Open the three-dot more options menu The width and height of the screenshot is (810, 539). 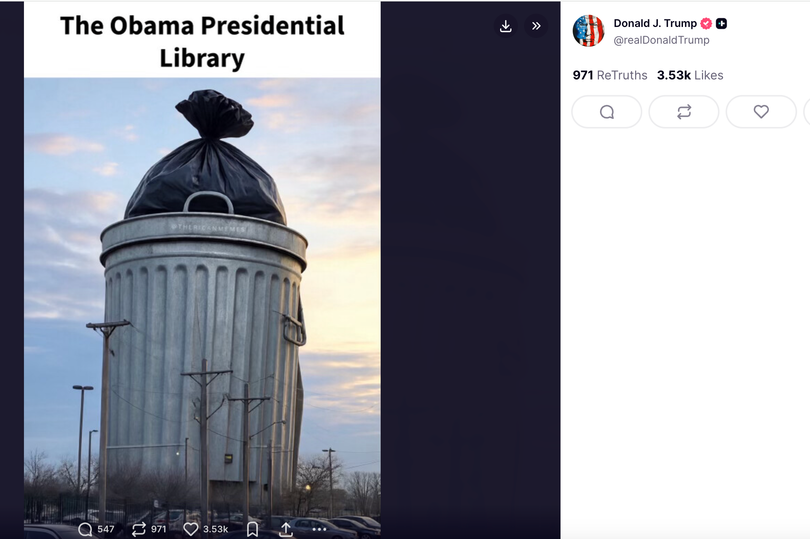(x=319, y=529)
